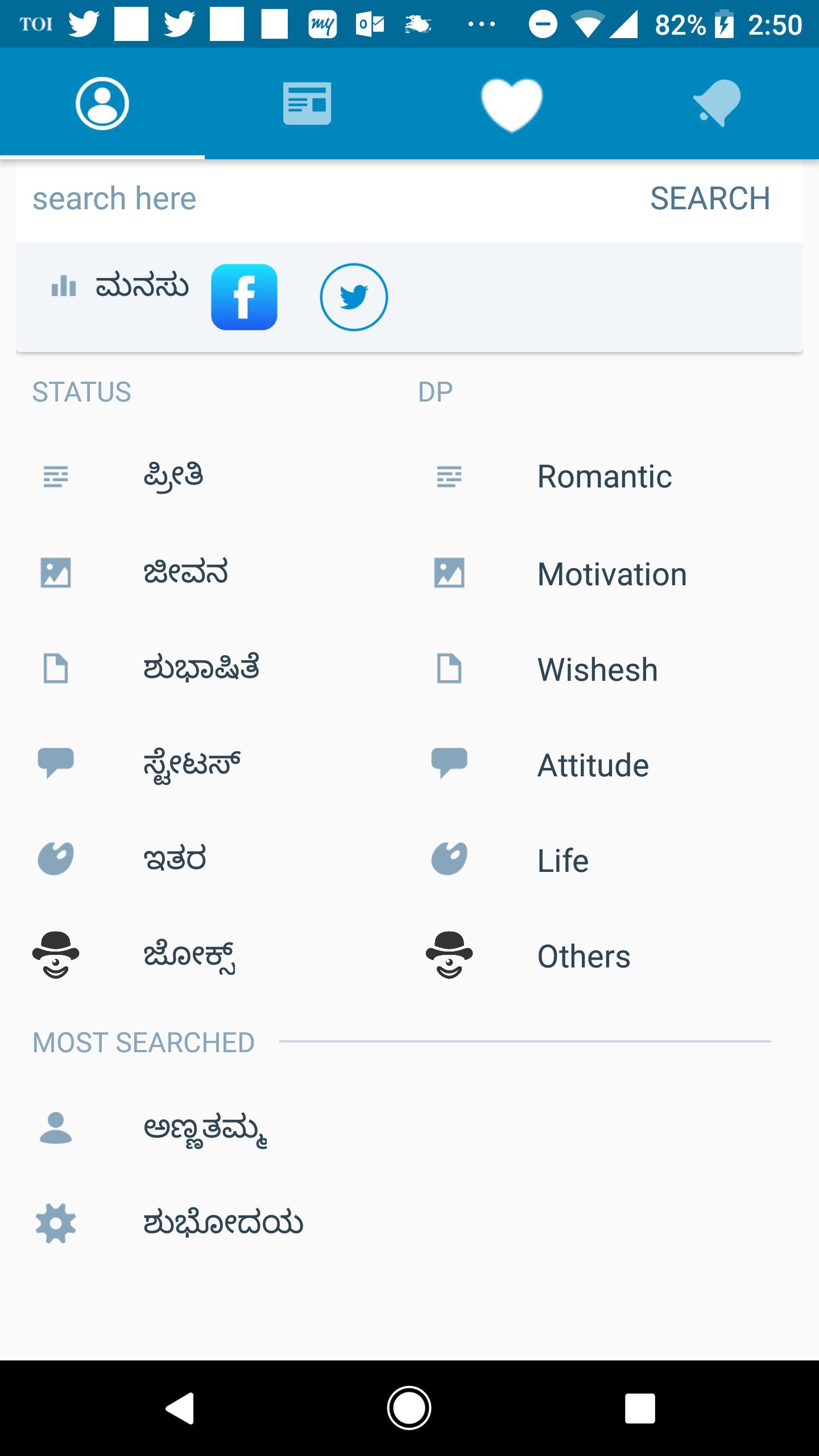Open the most searched ಶುಭೋದಯ item
Screen dimensions: 819x1456
pos(223,1223)
